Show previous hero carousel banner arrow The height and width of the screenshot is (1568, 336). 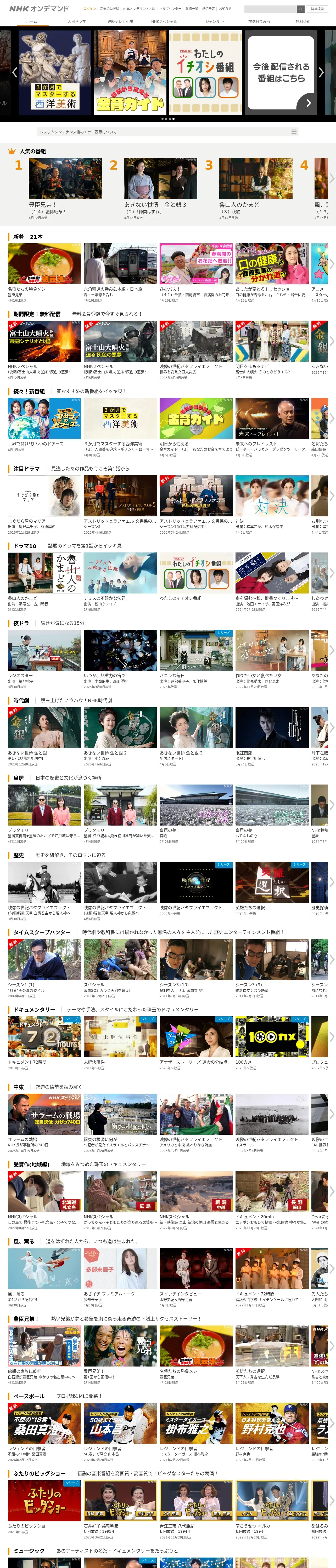tap(15, 72)
